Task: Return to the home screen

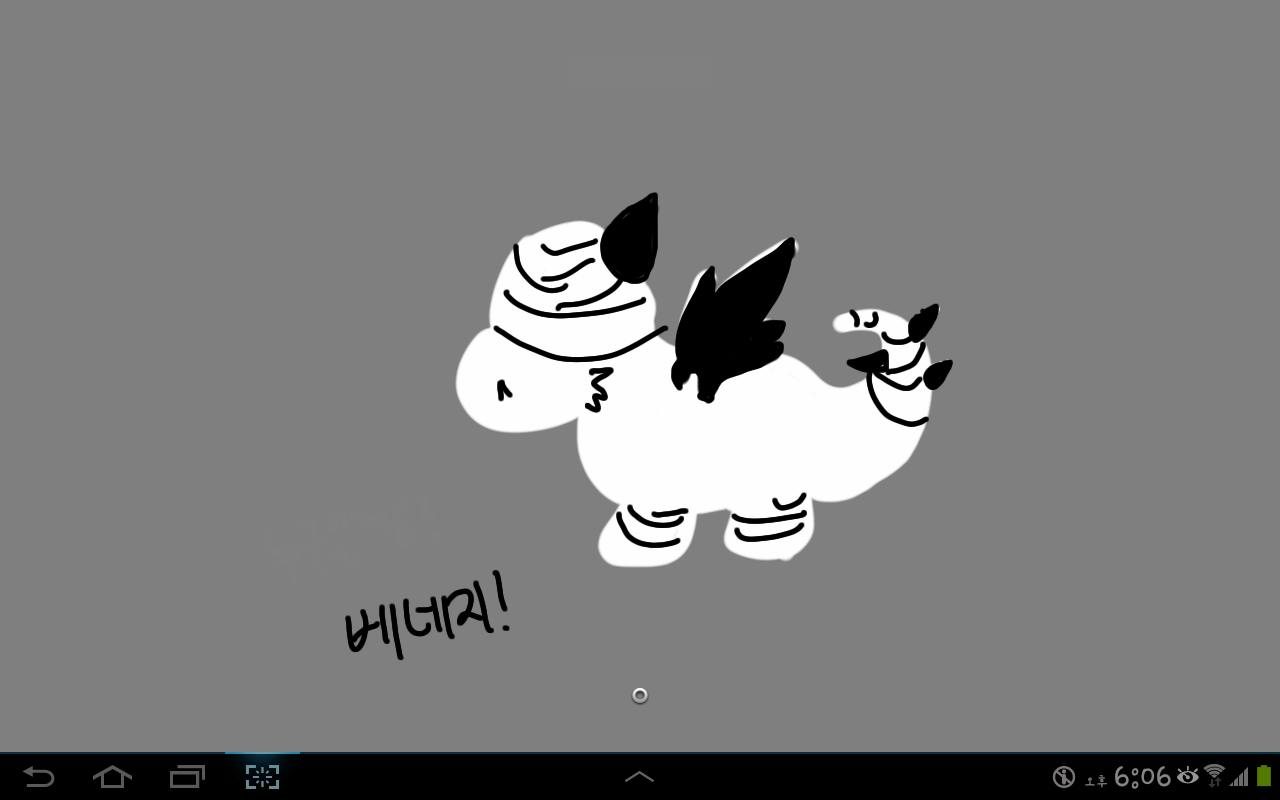Action: point(112,777)
